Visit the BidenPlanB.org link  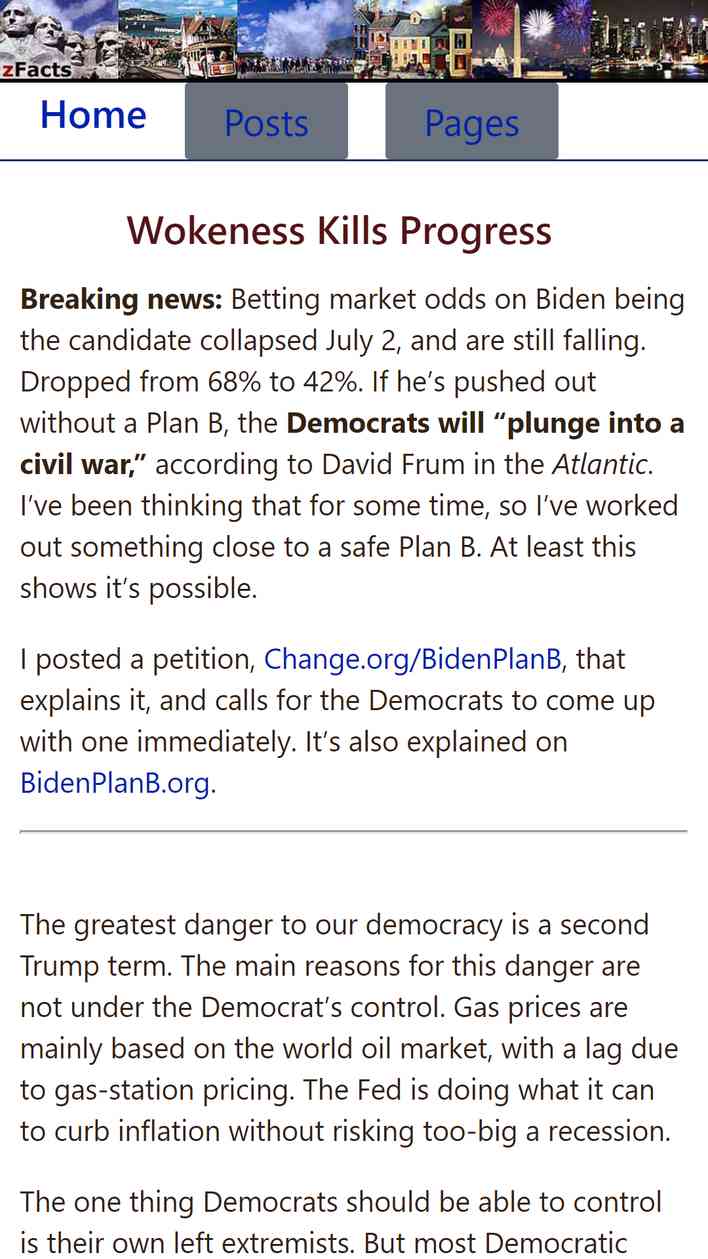click(115, 783)
